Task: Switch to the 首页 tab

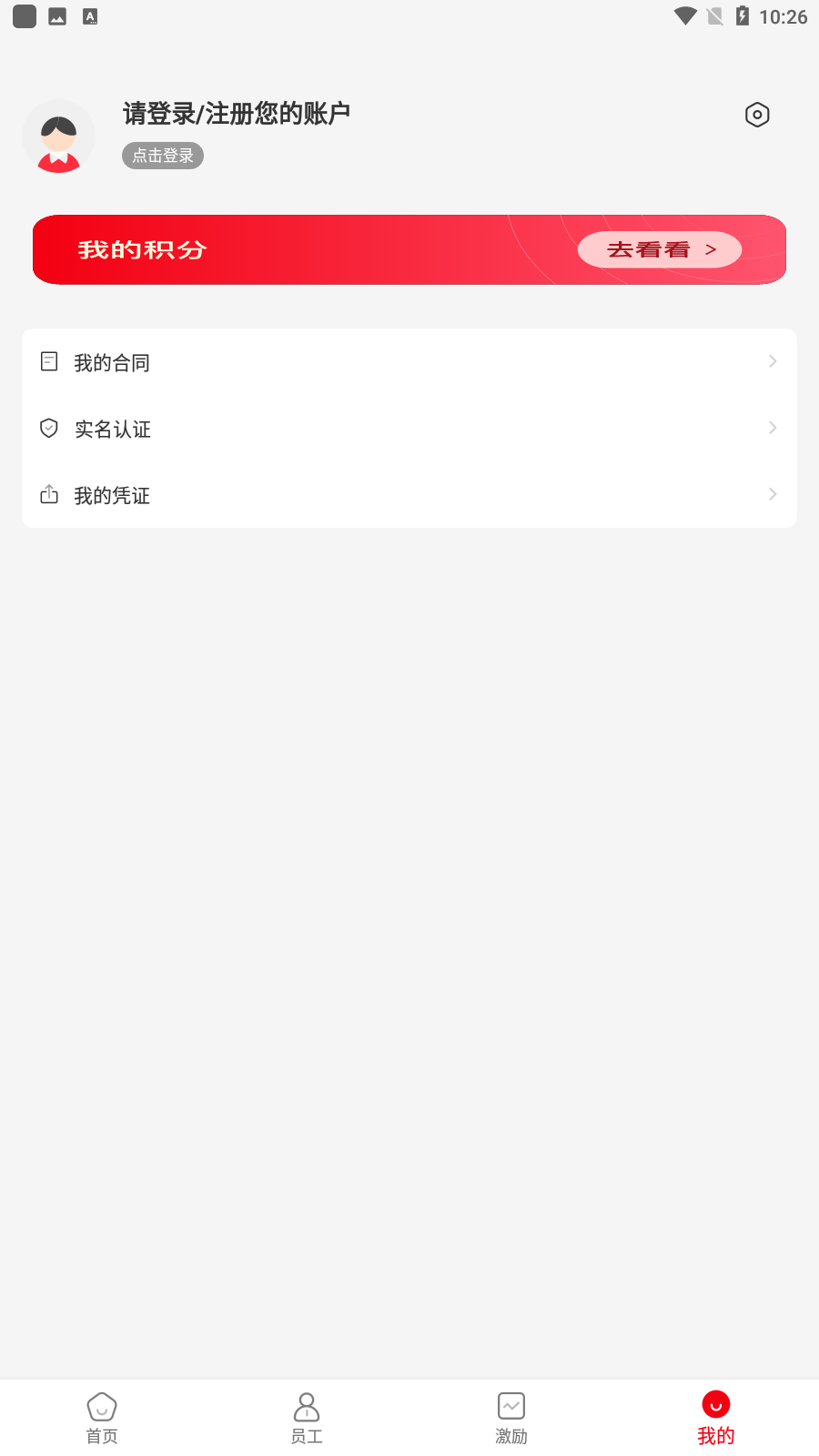Action: 102,1418
